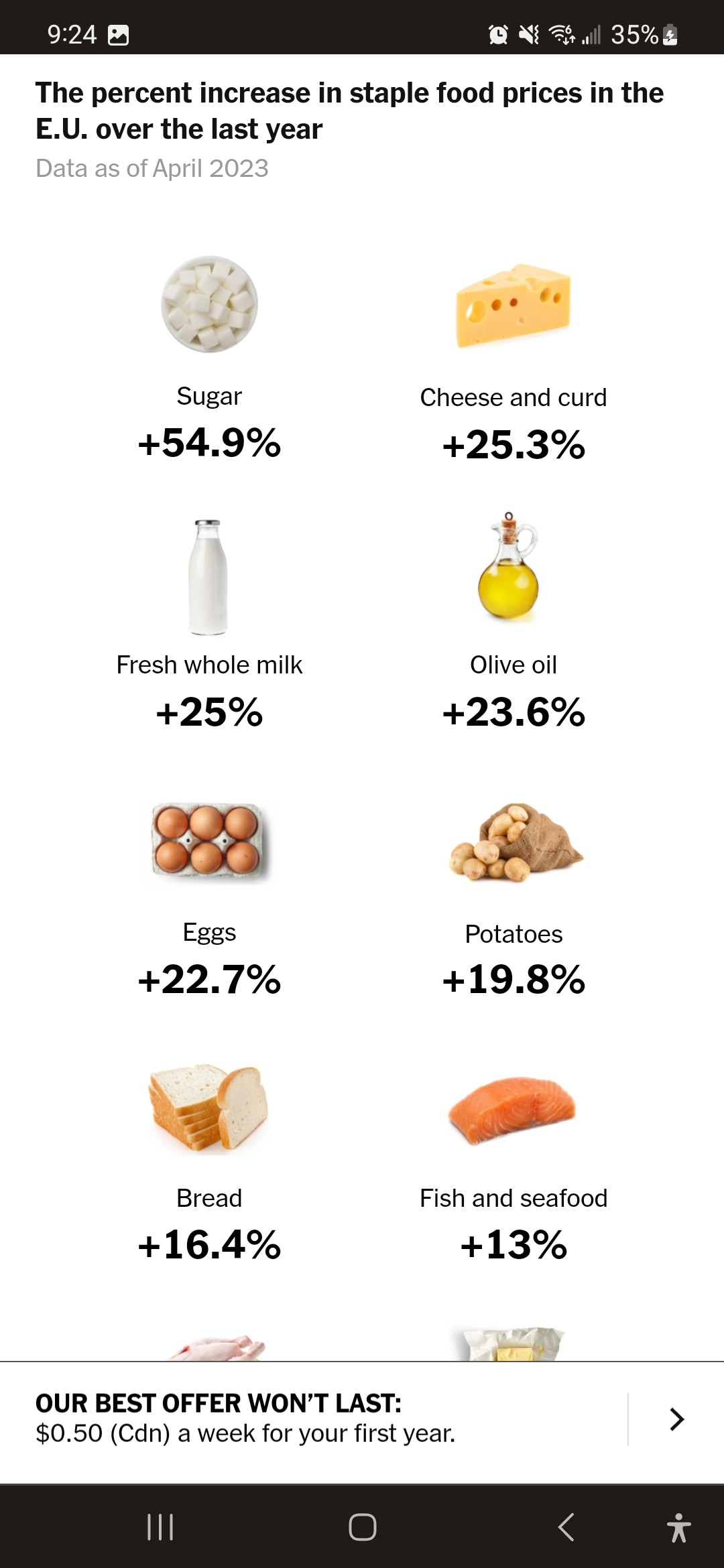
Task: Open the accessibility shortcut button
Action: point(678,1527)
